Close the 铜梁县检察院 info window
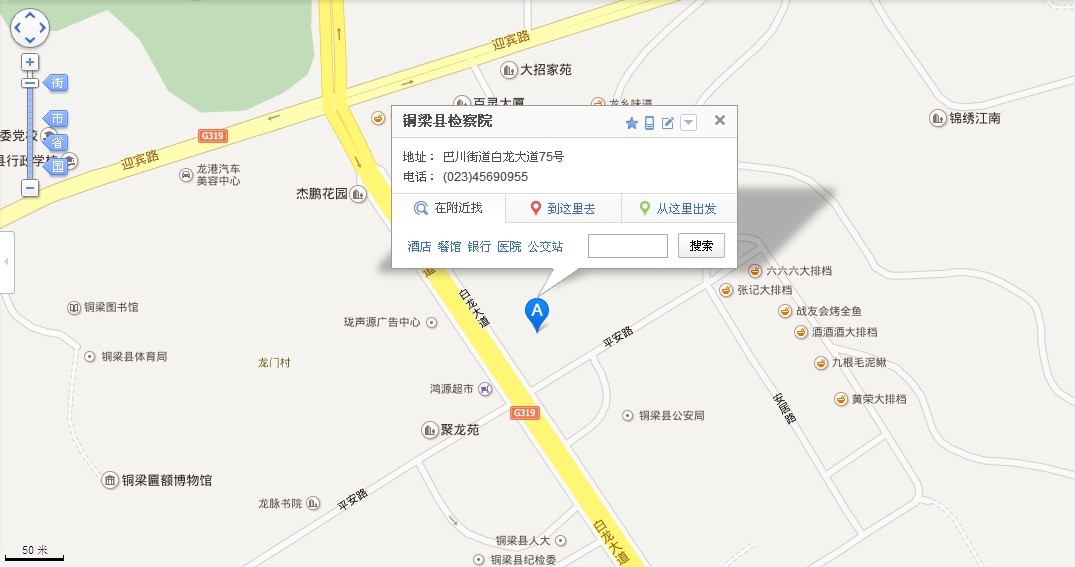The height and width of the screenshot is (567, 1075). point(719,121)
